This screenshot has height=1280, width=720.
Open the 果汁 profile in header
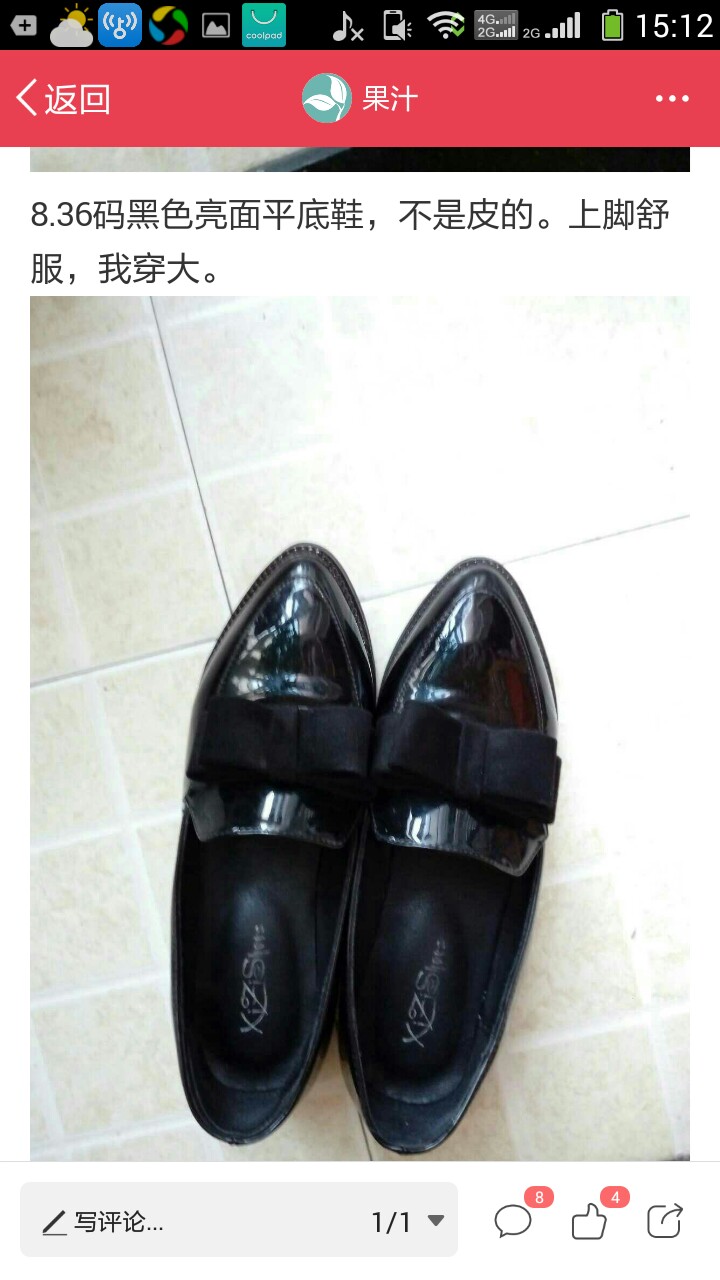tap(360, 99)
